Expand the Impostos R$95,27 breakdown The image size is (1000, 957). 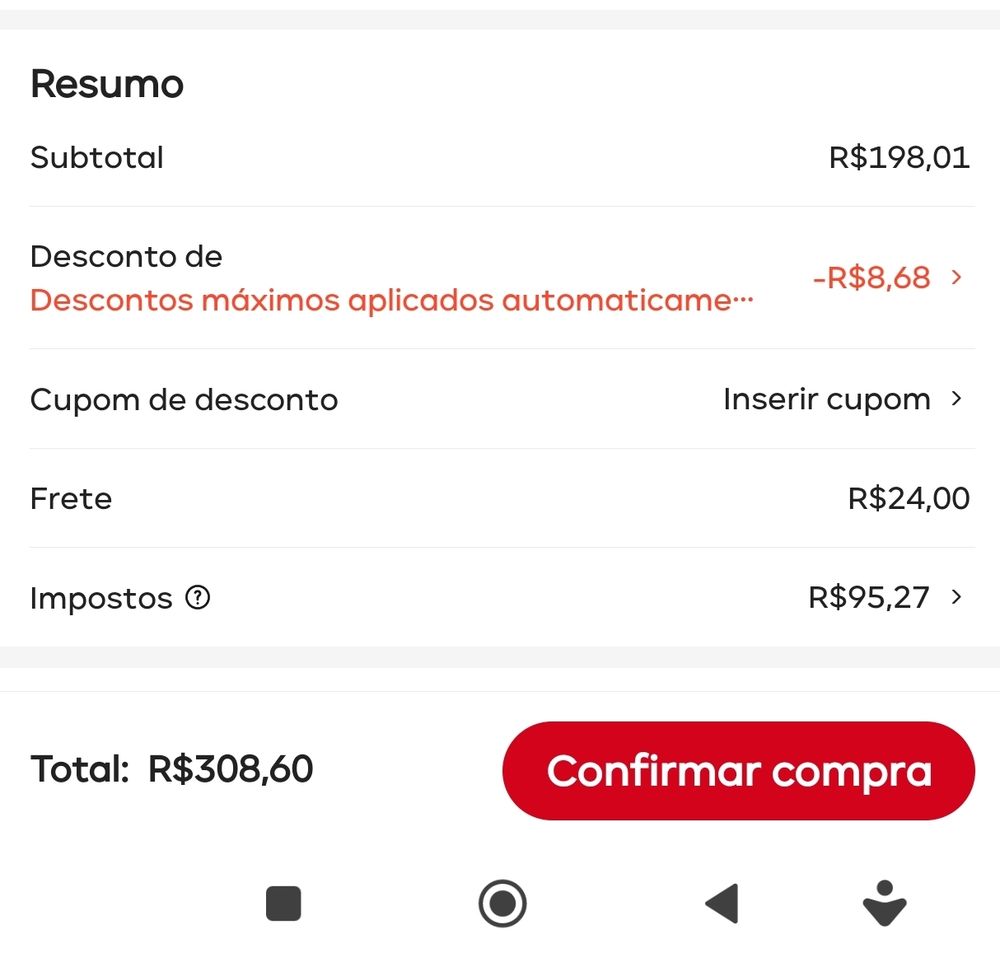click(x=885, y=598)
